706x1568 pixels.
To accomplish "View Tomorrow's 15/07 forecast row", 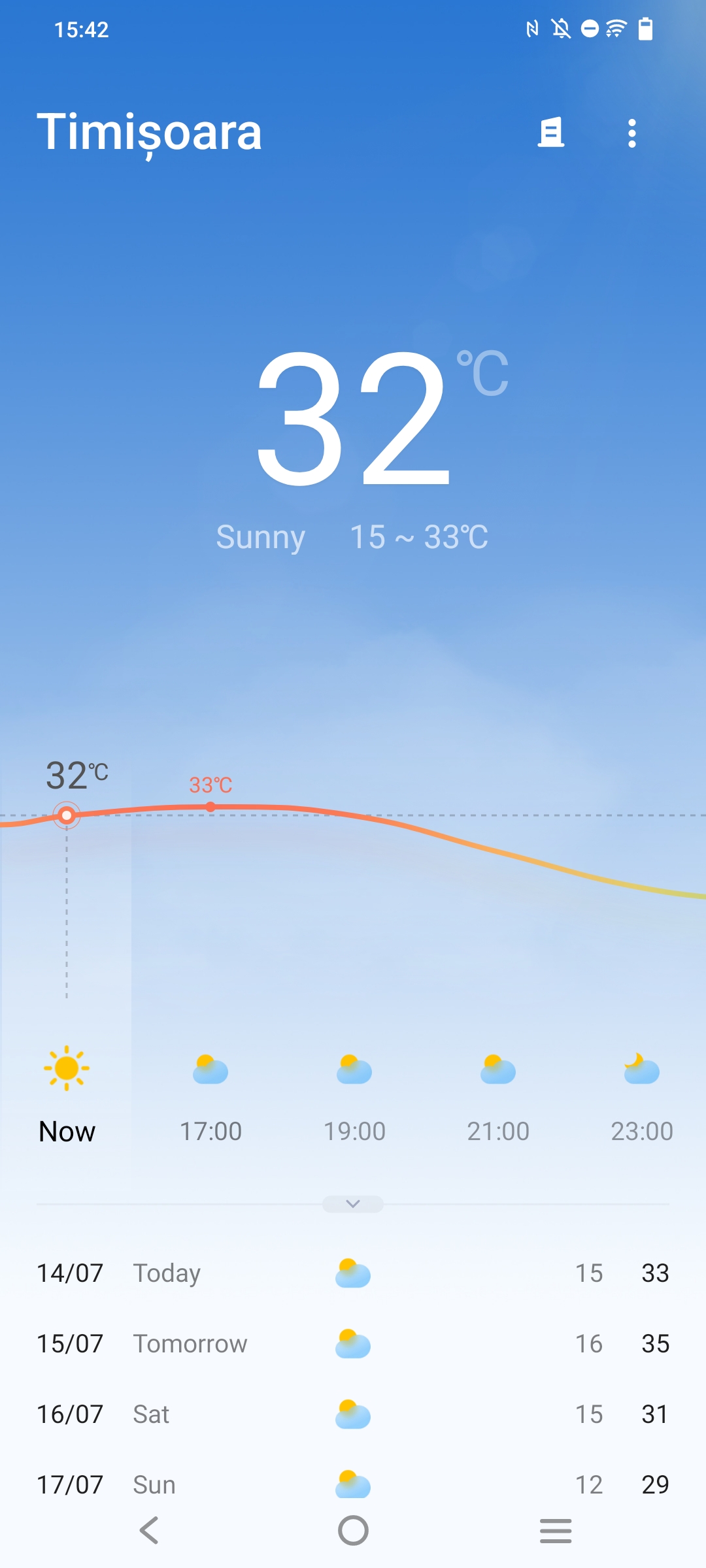I will 353,1344.
